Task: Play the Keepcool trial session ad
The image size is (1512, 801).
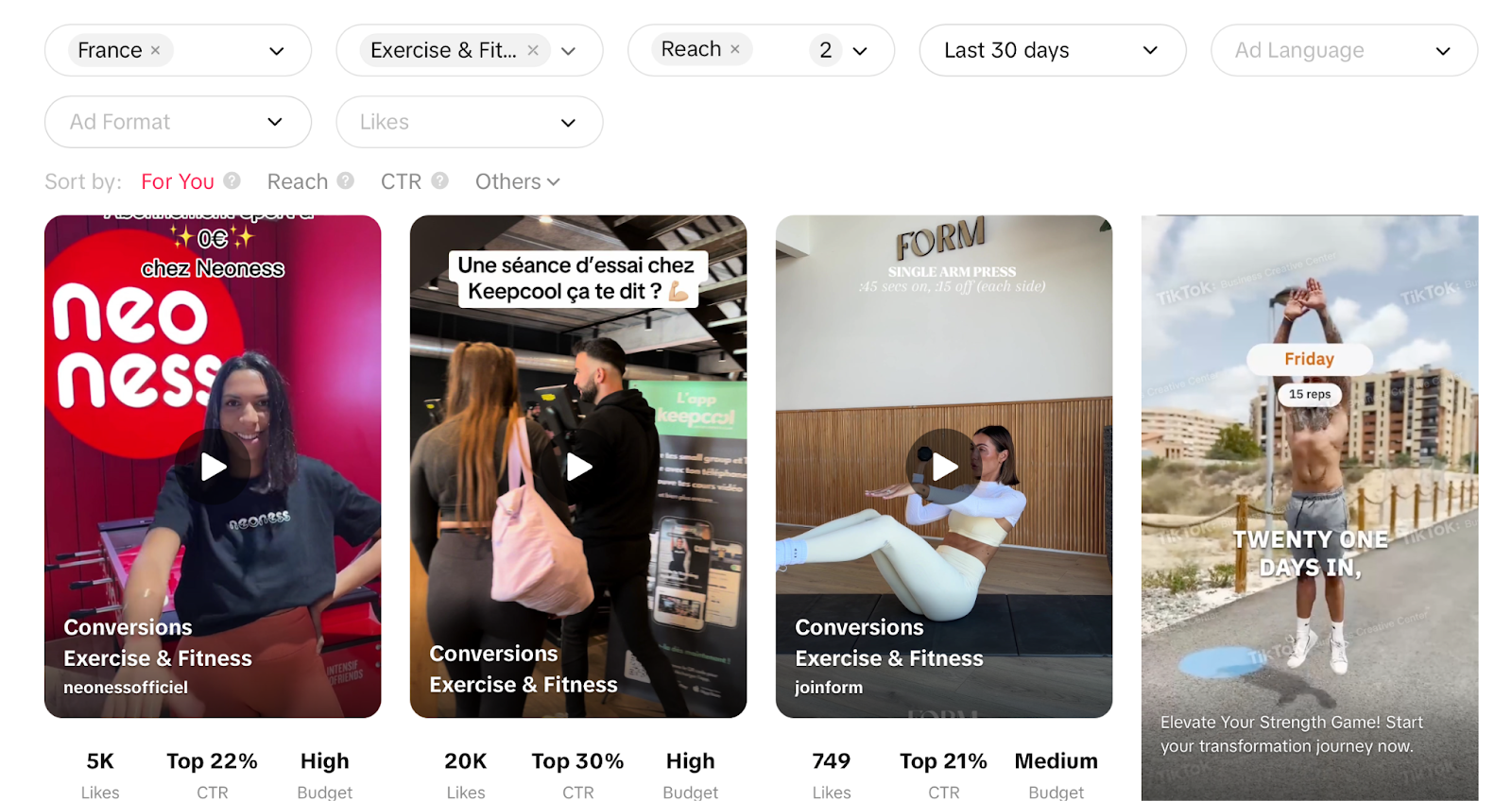Action: [578, 467]
